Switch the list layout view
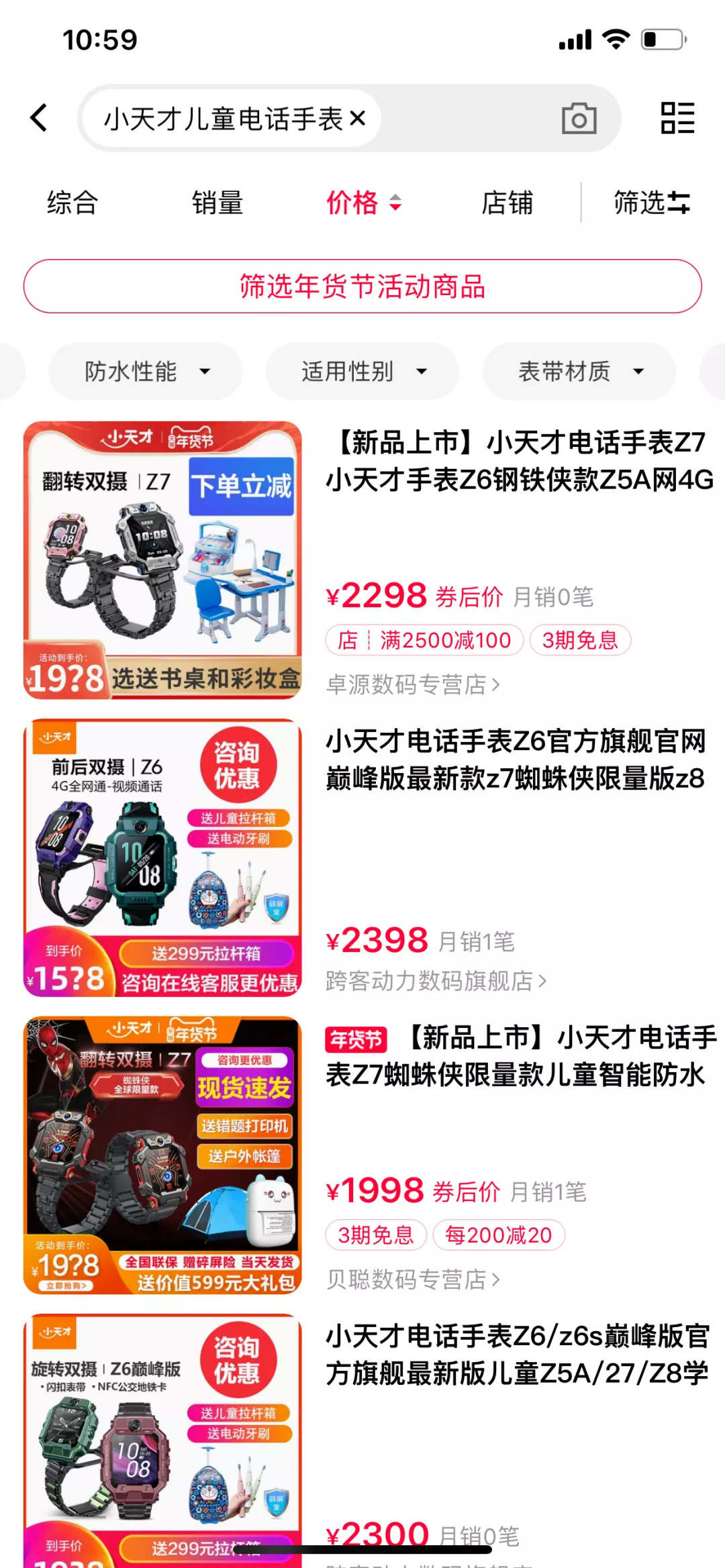 point(677,118)
